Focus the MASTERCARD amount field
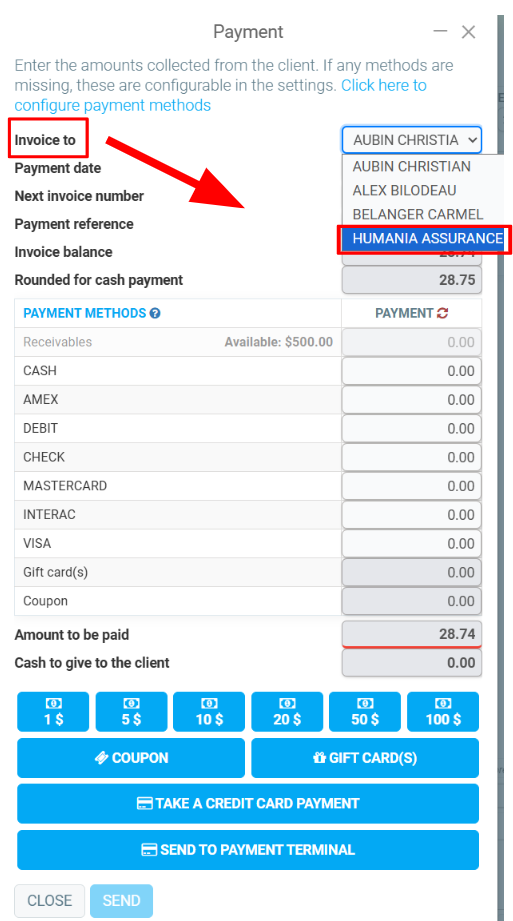This screenshot has height=921, width=513. (411, 486)
